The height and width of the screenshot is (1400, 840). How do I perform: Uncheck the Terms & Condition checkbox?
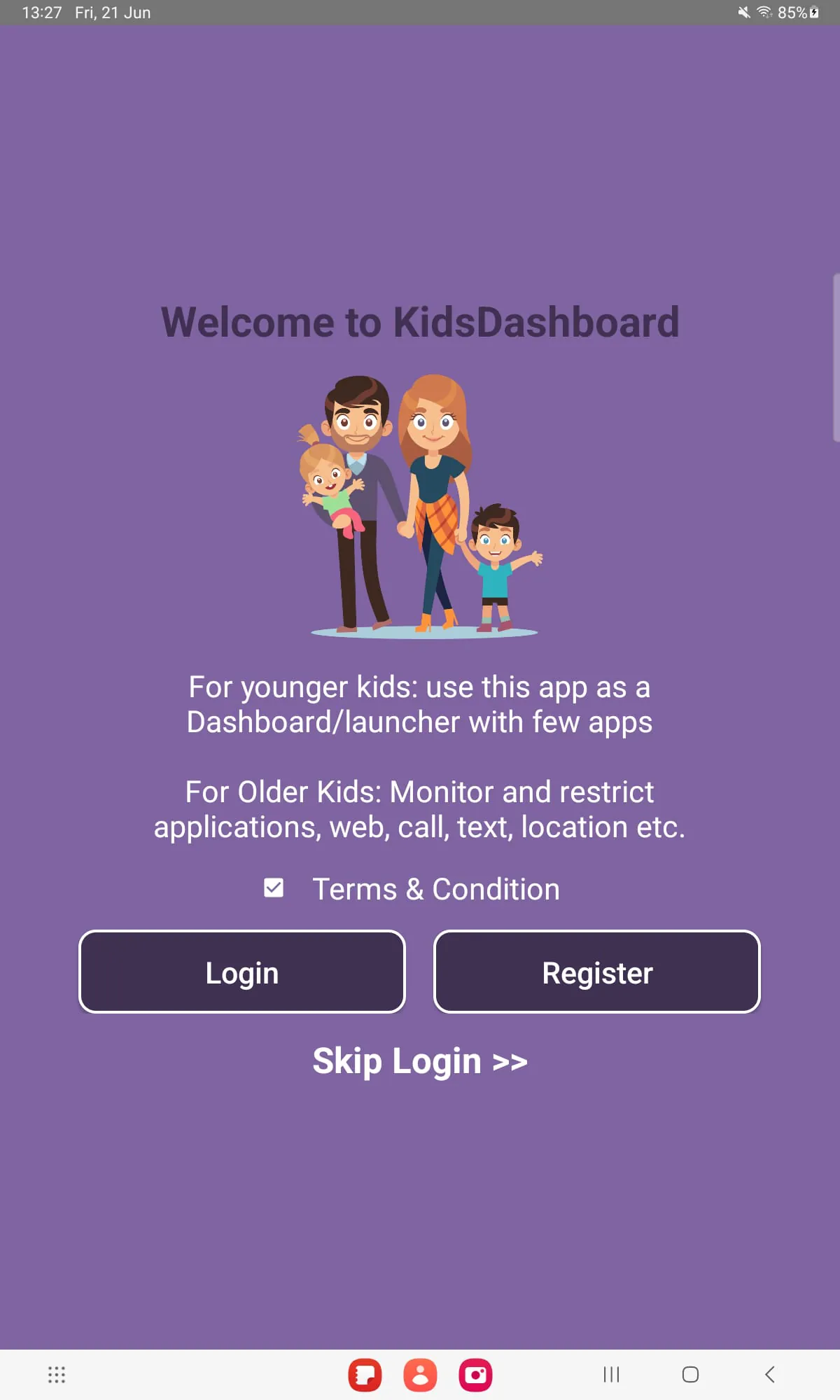pos(273,888)
